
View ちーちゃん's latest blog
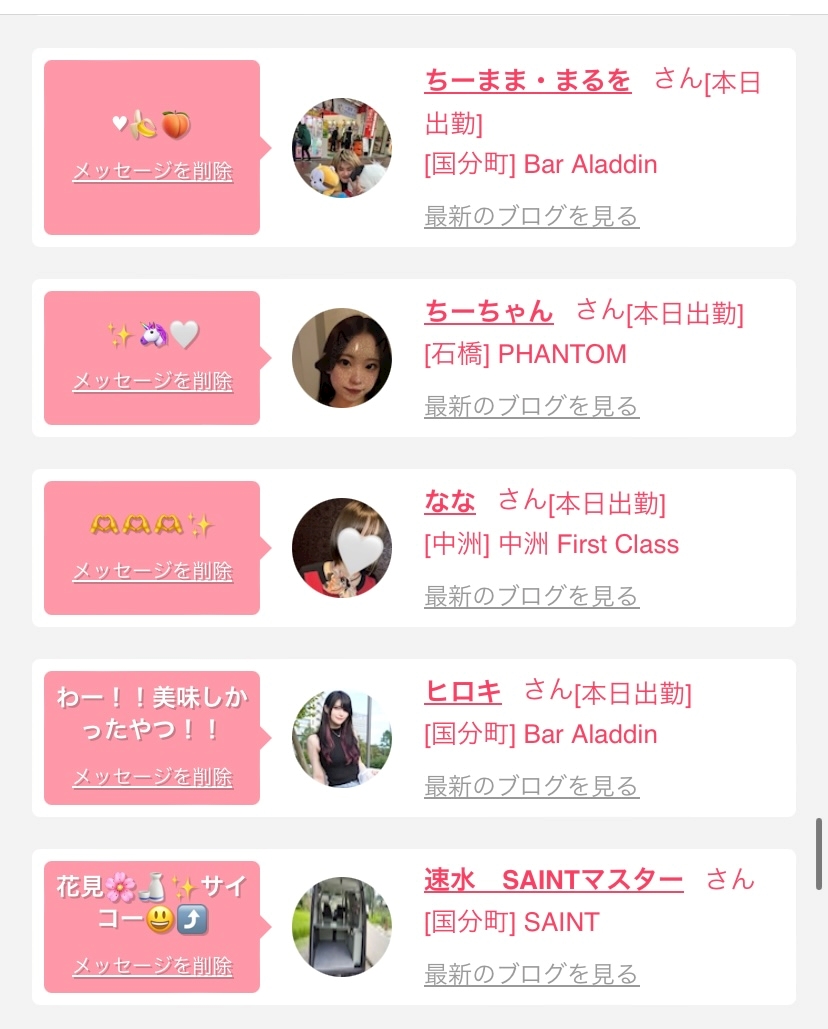point(531,406)
